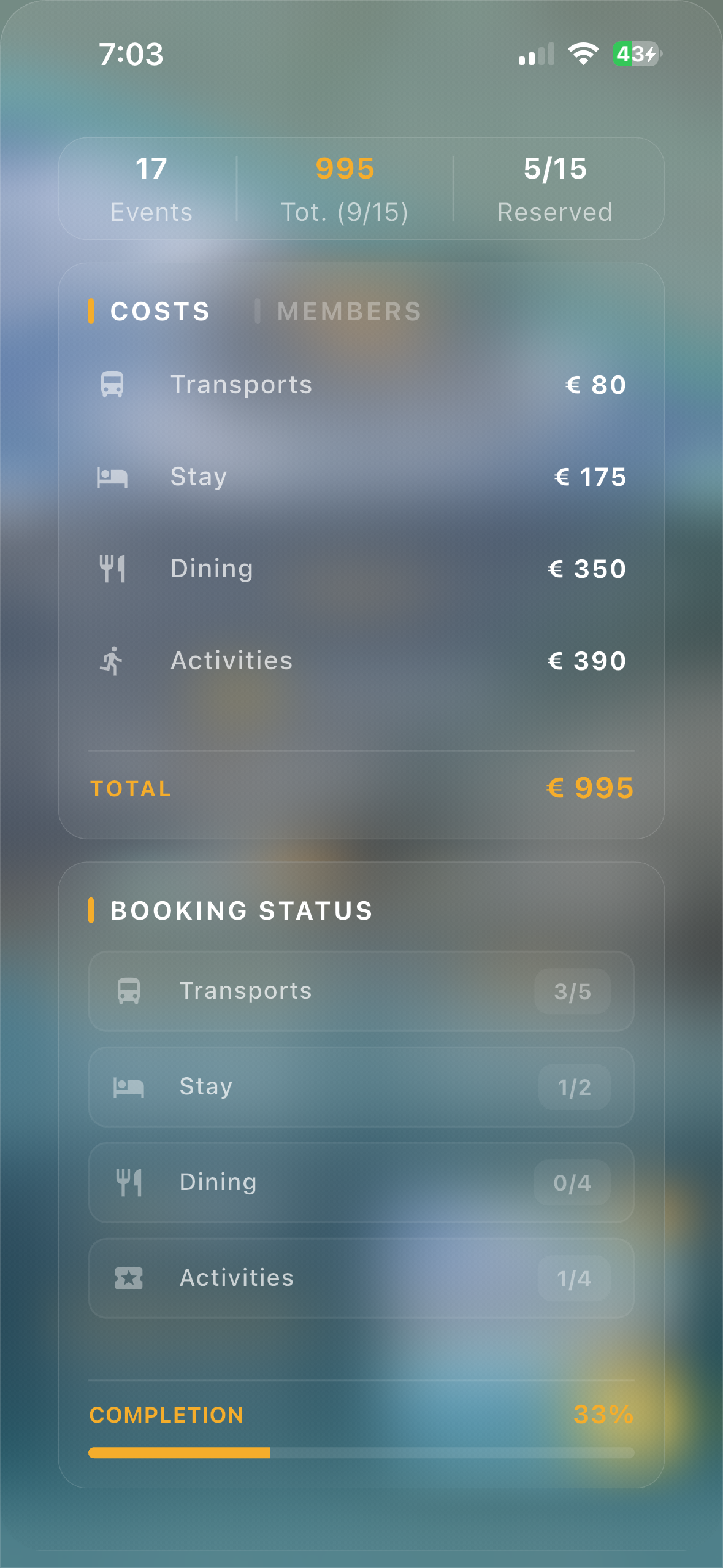Click the 33% completion progress bar
723x1568 pixels.
361,1452
